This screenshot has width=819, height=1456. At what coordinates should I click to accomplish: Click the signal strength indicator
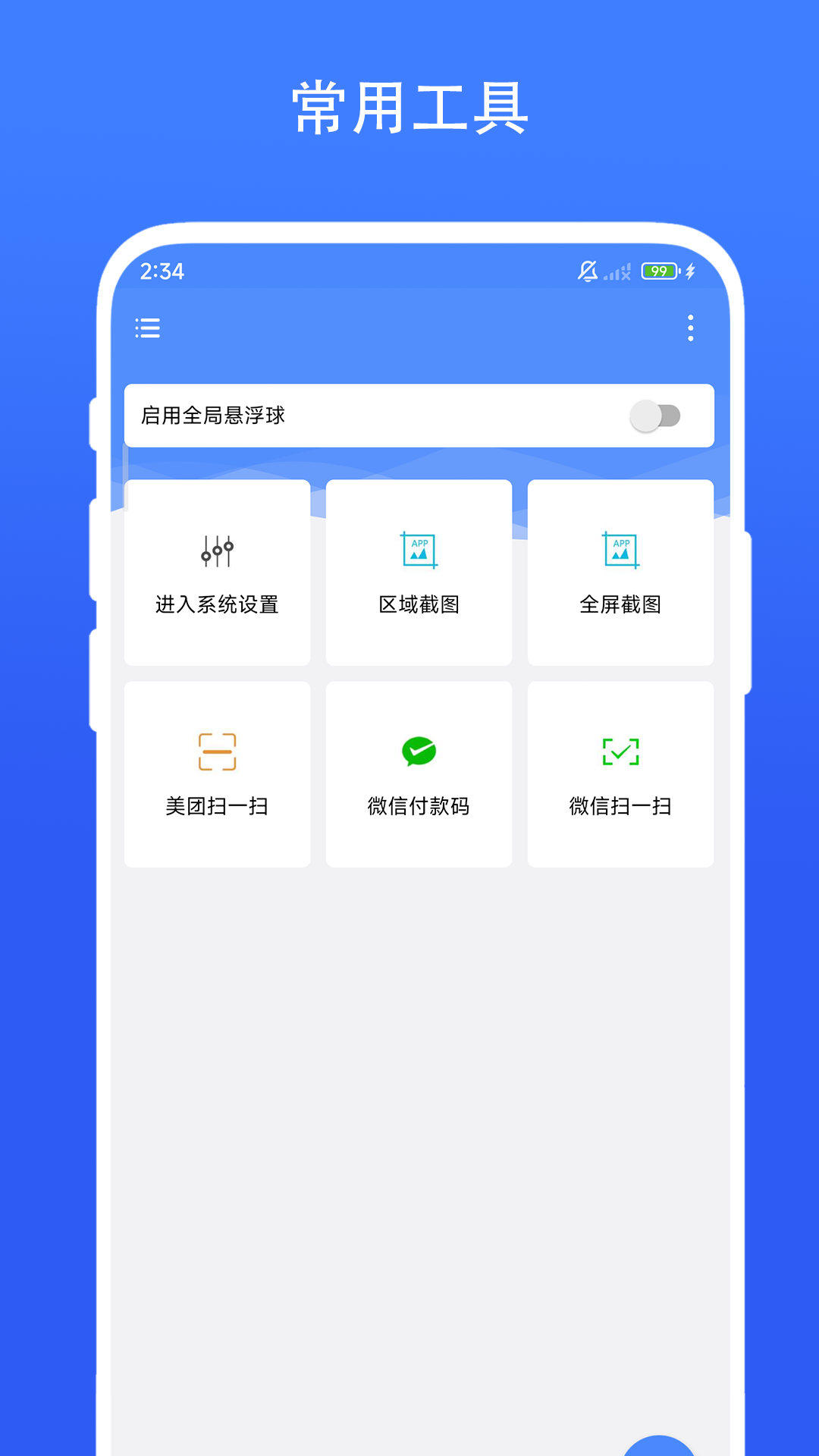pos(616,273)
